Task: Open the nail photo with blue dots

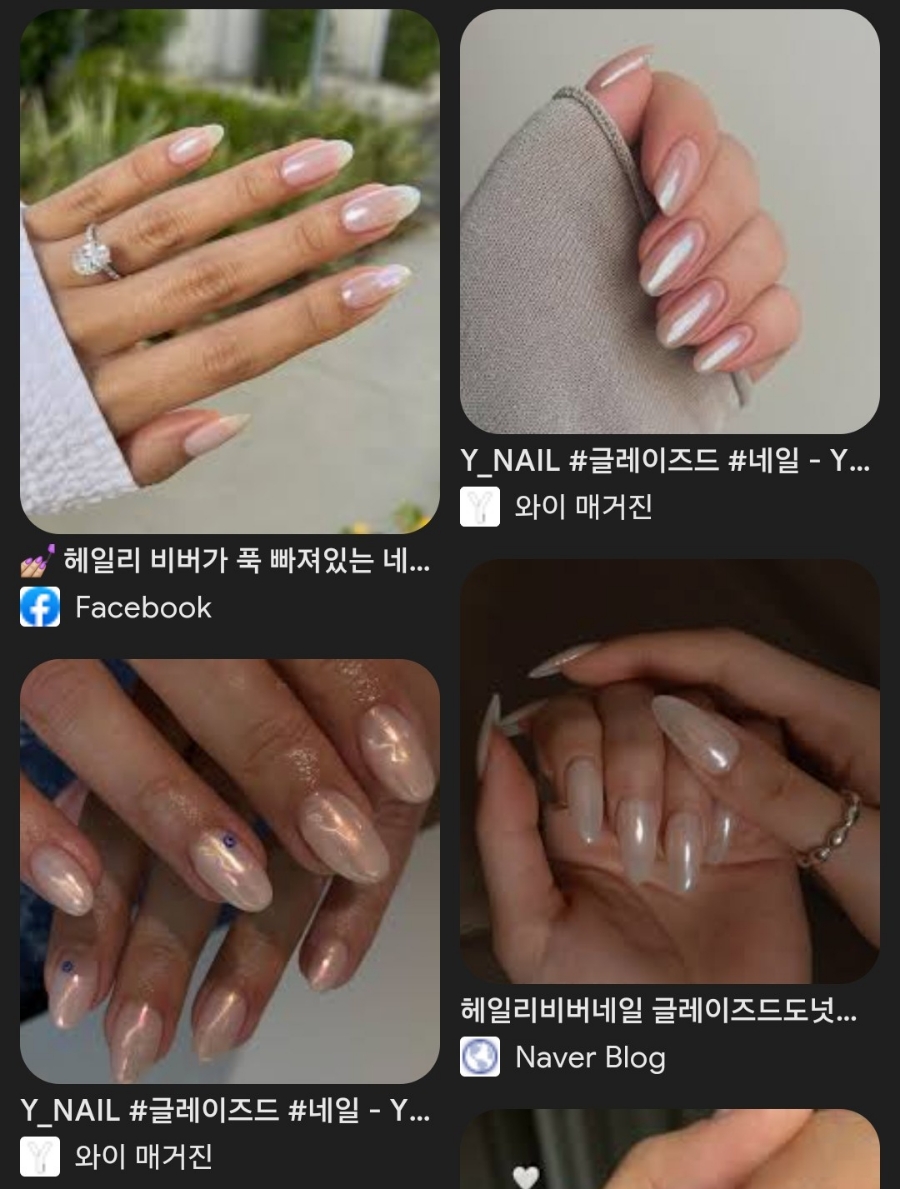Action: pyautogui.click(x=230, y=870)
